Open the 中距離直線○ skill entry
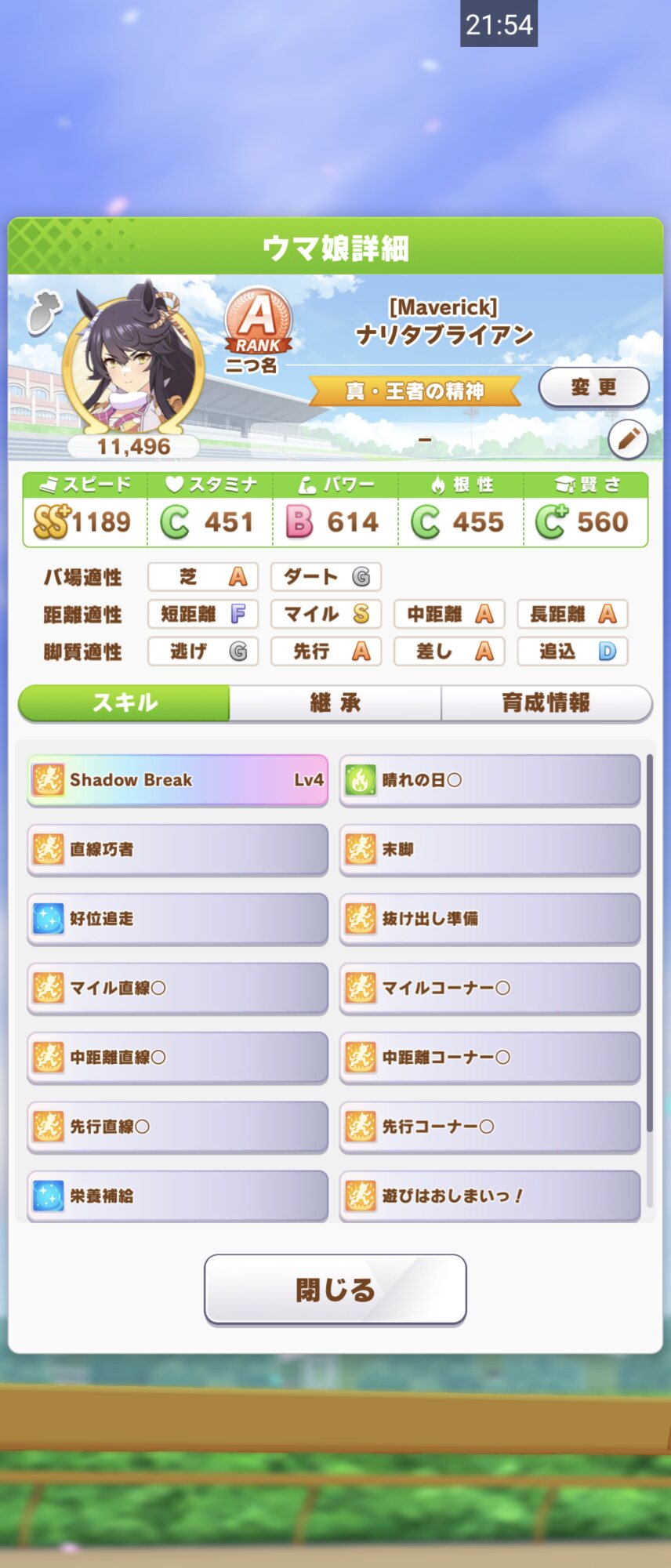This screenshot has height=1568, width=671. [x=178, y=1057]
